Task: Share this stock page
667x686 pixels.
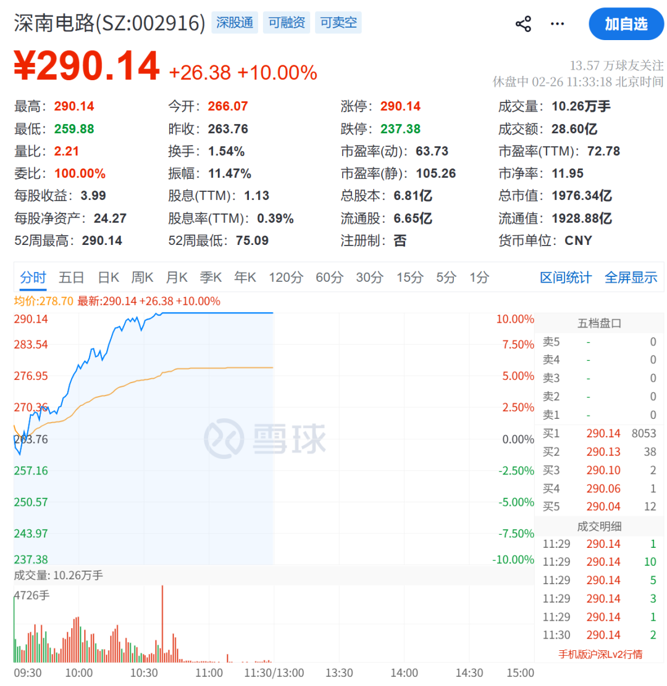Action: pyautogui.click(x=523, y=24)
